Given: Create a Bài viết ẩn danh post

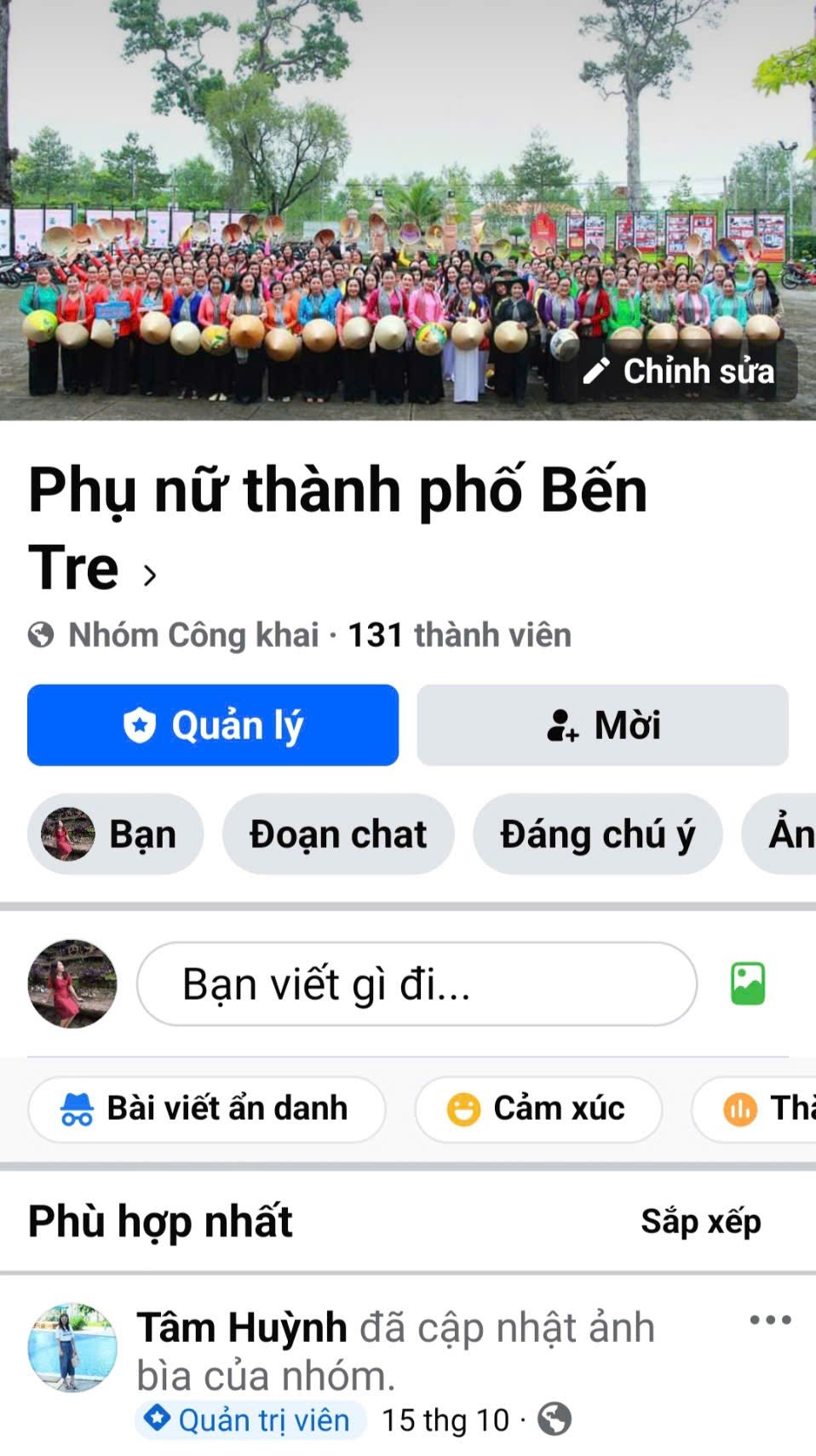Looking at the screenshot, I should 206,1109.
